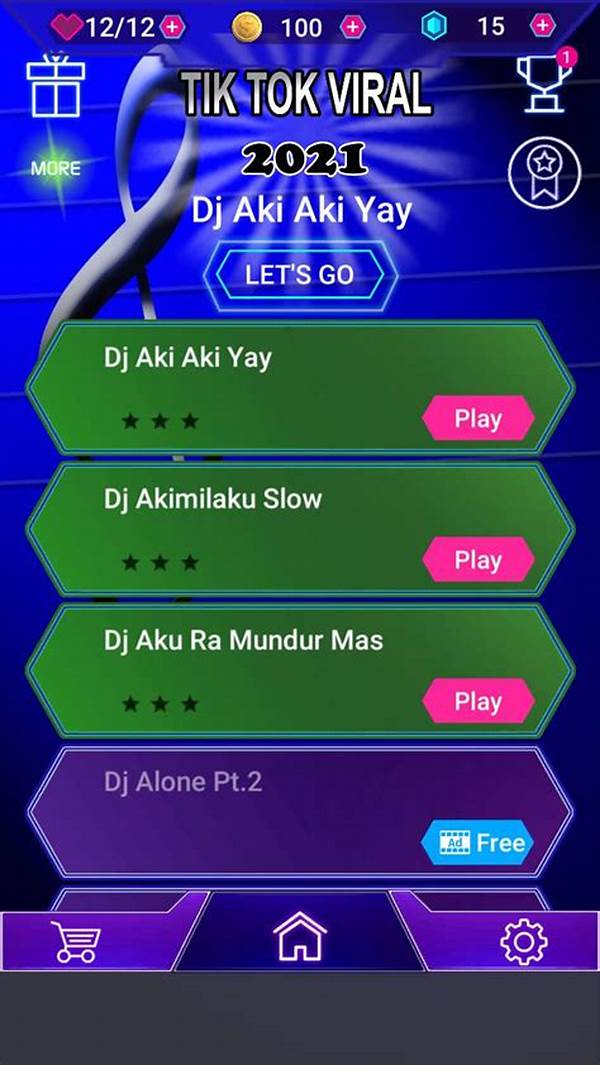Add more coins with the plus button
This screenshot has width=600, height=1065.
pos(352,27)
